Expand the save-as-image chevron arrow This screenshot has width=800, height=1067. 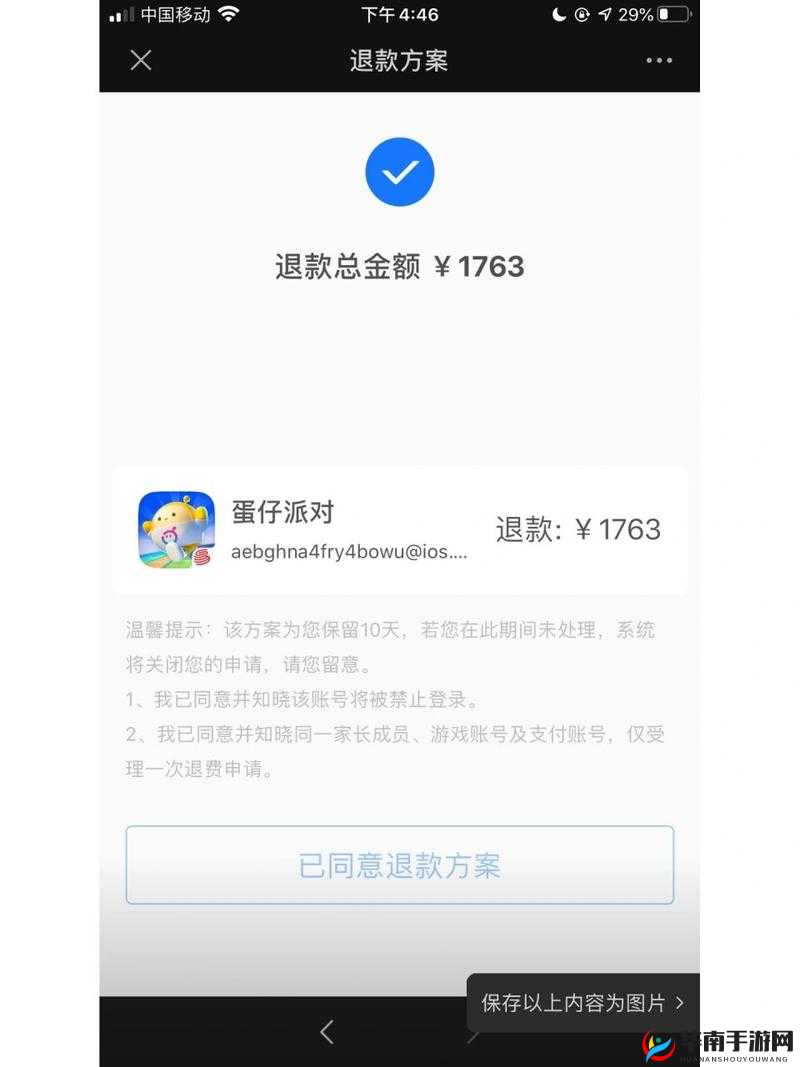679,1003
